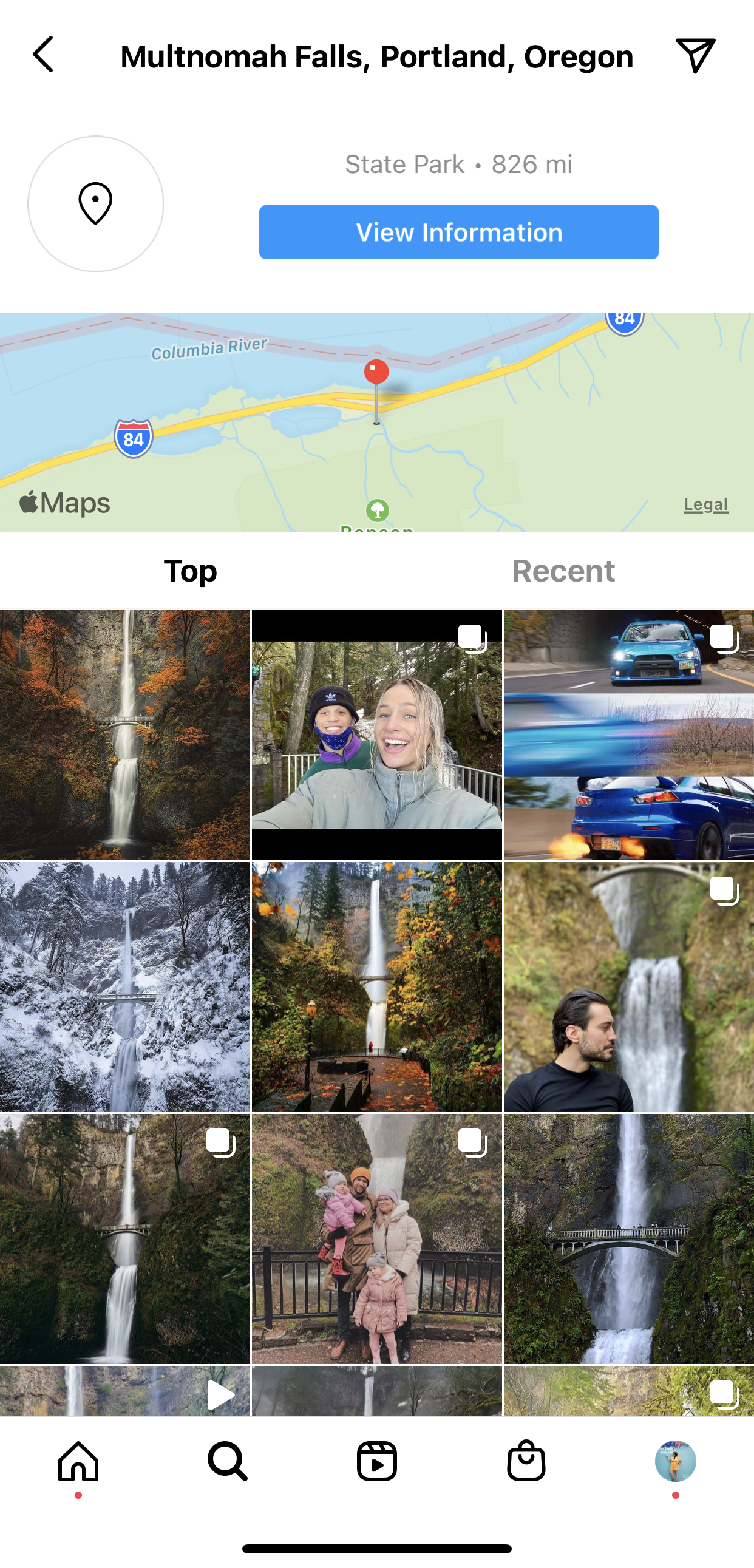This screenshot has width=754, height=1568.
Task: Select the Top tab
Action: 190,571
